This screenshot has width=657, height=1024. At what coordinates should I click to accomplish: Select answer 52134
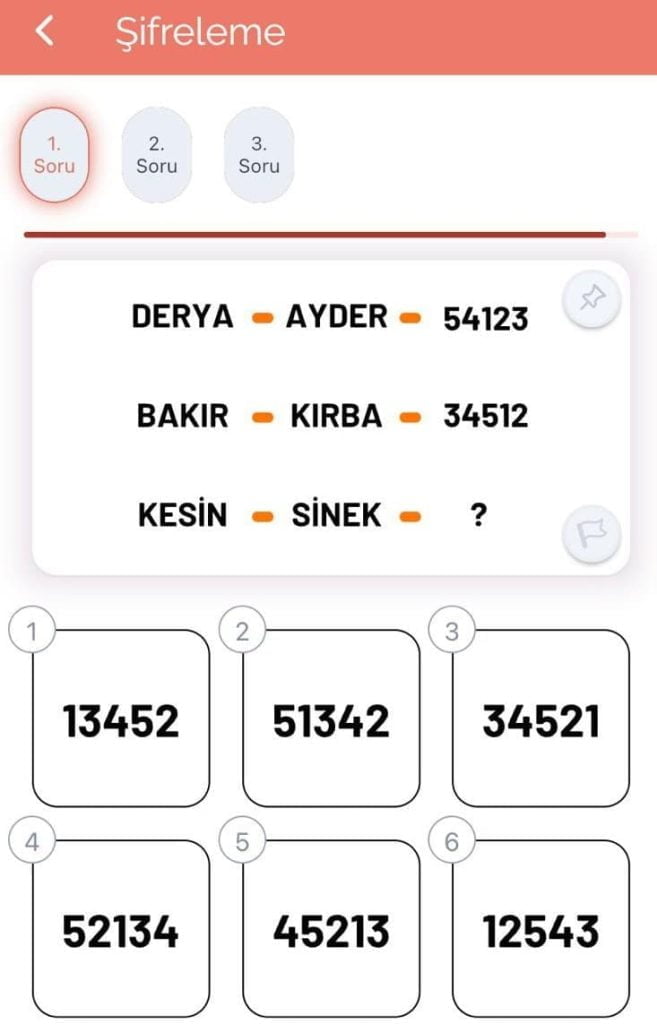click(121, 931)
